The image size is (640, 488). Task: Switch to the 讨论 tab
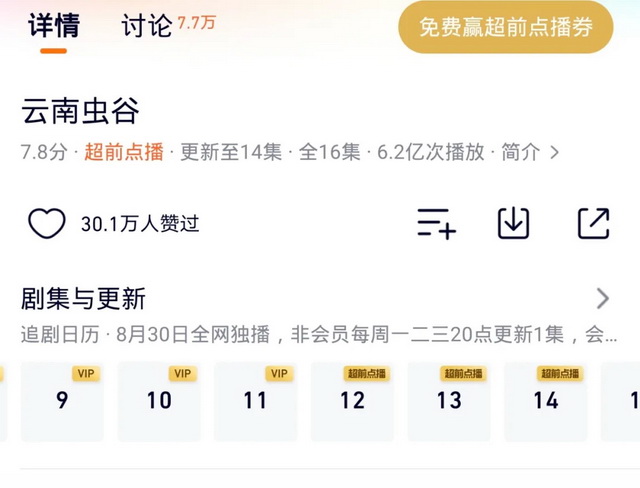pyautogui.click(x=147, y=27)
